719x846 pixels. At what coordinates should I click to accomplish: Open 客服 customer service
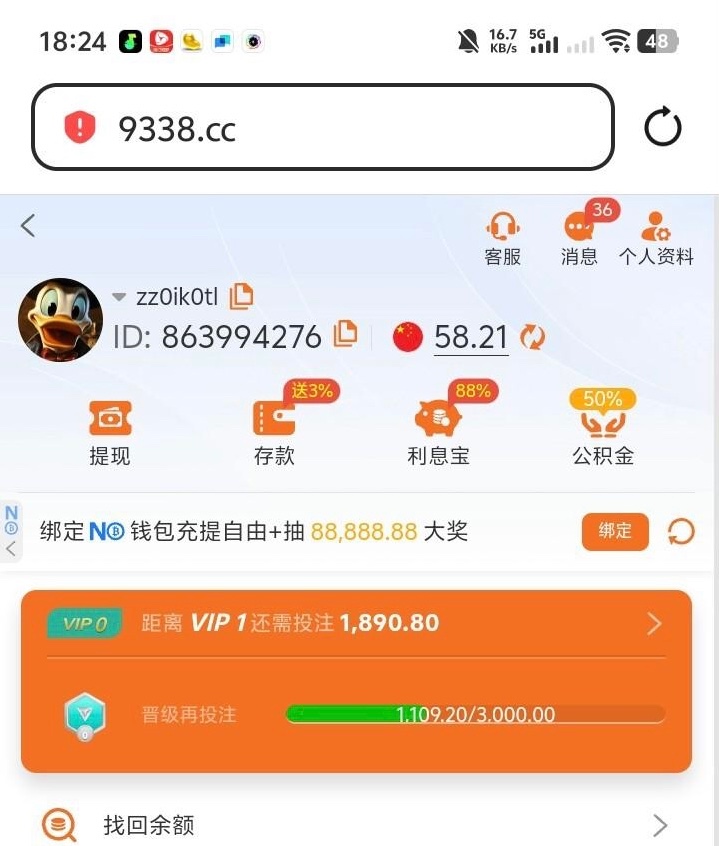502,239
